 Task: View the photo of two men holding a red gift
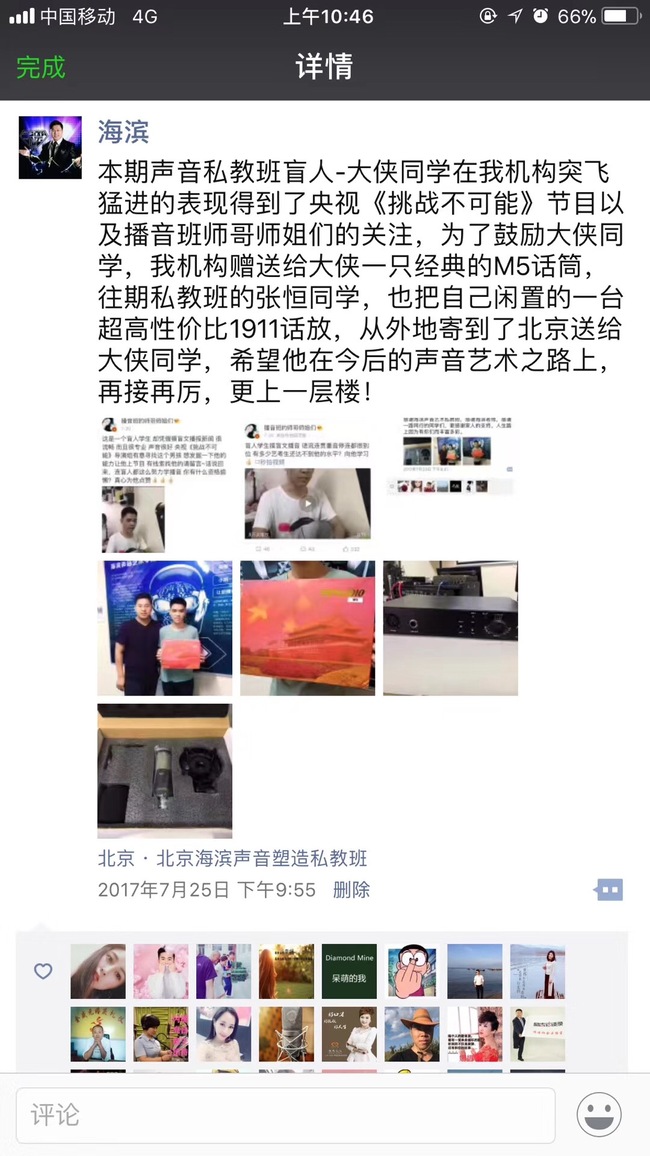tap(165, 628)
